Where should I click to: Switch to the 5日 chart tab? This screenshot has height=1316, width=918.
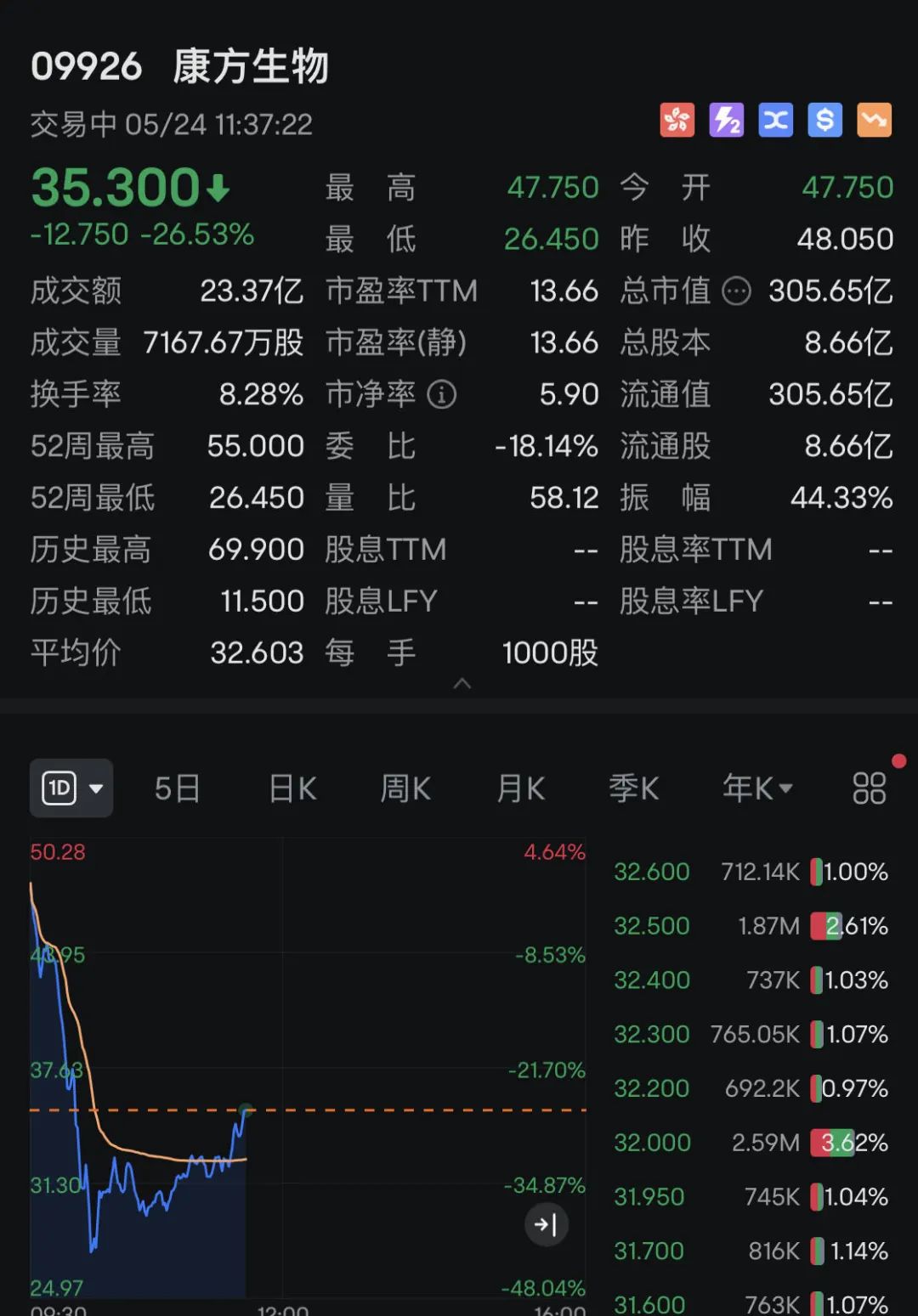[x=177, y=788]
